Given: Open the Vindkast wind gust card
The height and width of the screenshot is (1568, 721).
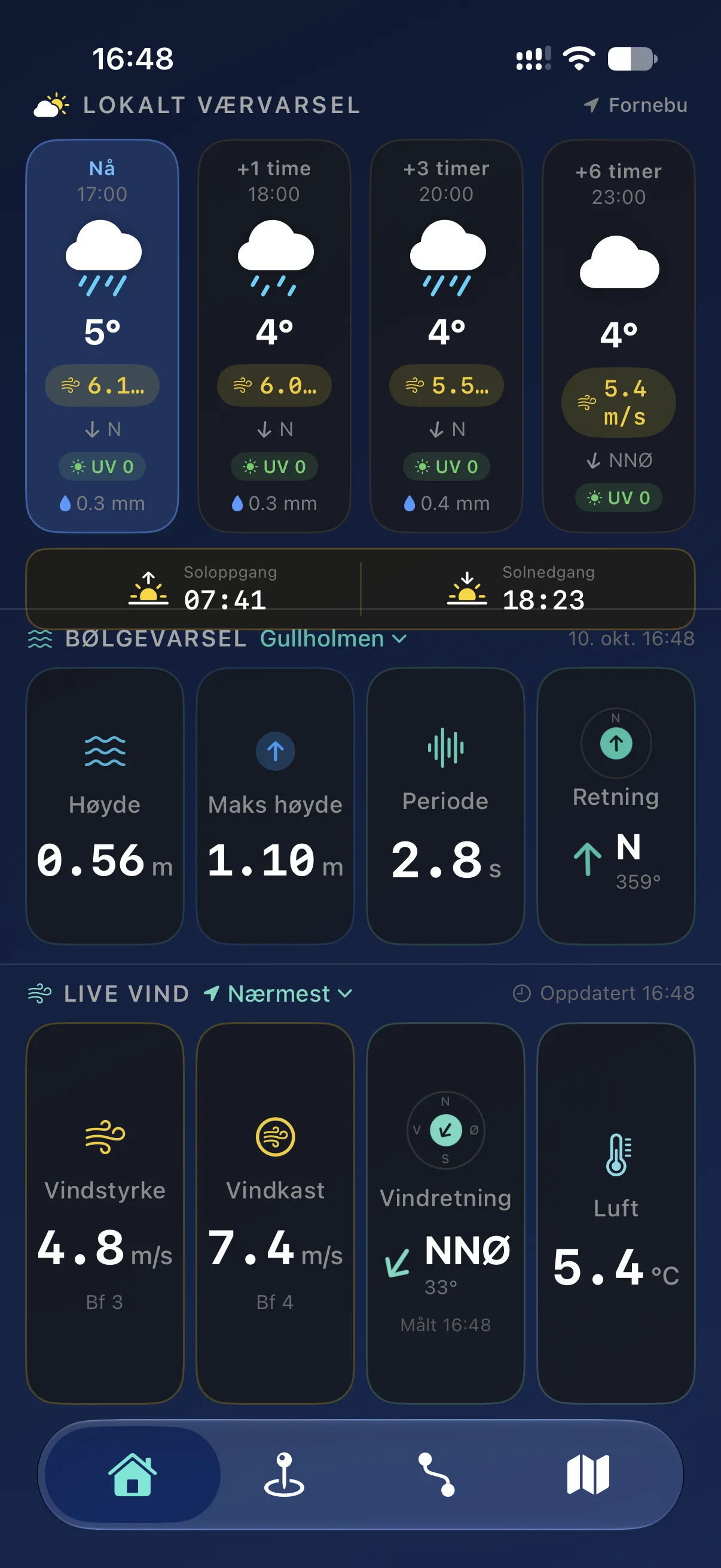Looking at the screenshot, I should pyautogui.click(x=275, y=1213).
